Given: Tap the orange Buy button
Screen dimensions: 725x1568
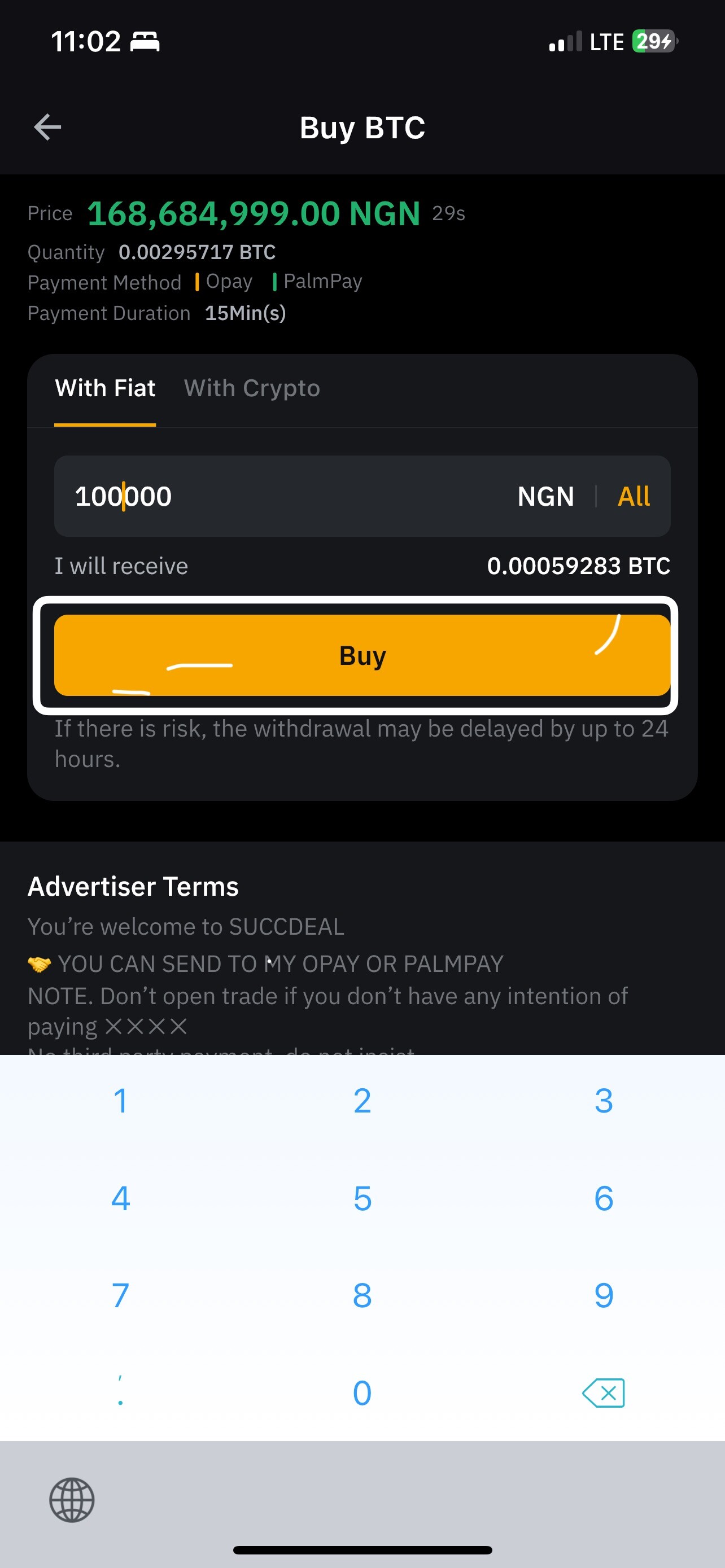Looking at the screenshot, I should click(x=362, y=655).
